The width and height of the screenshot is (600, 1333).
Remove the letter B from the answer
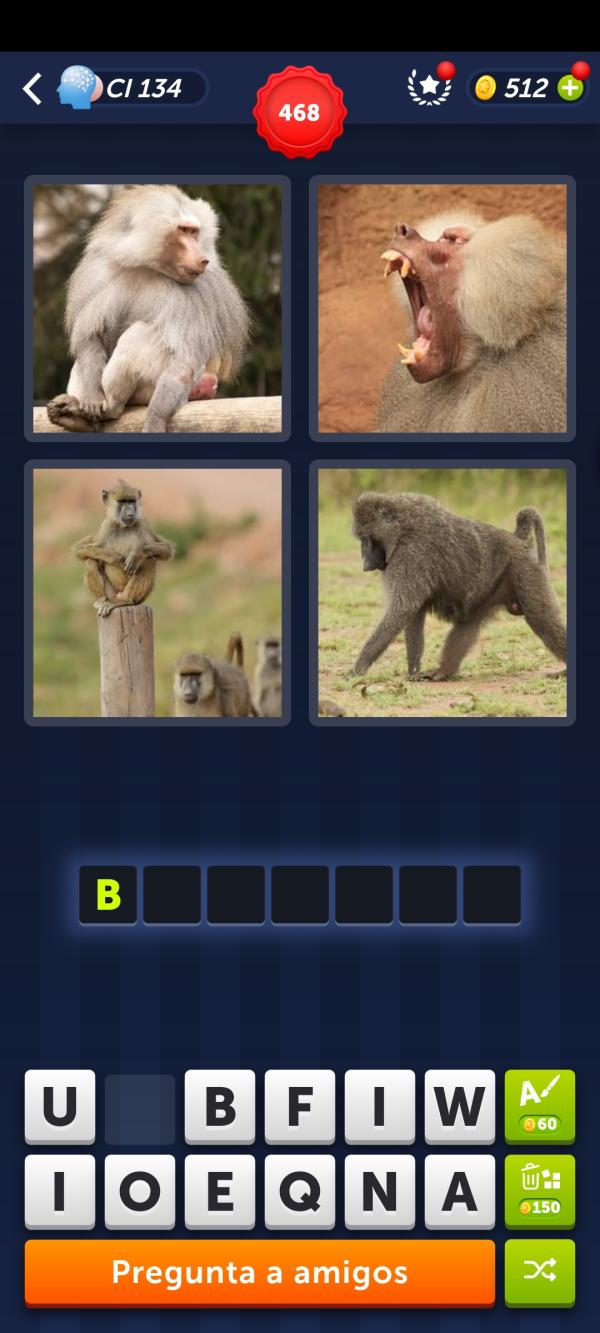tap(108, 894)
